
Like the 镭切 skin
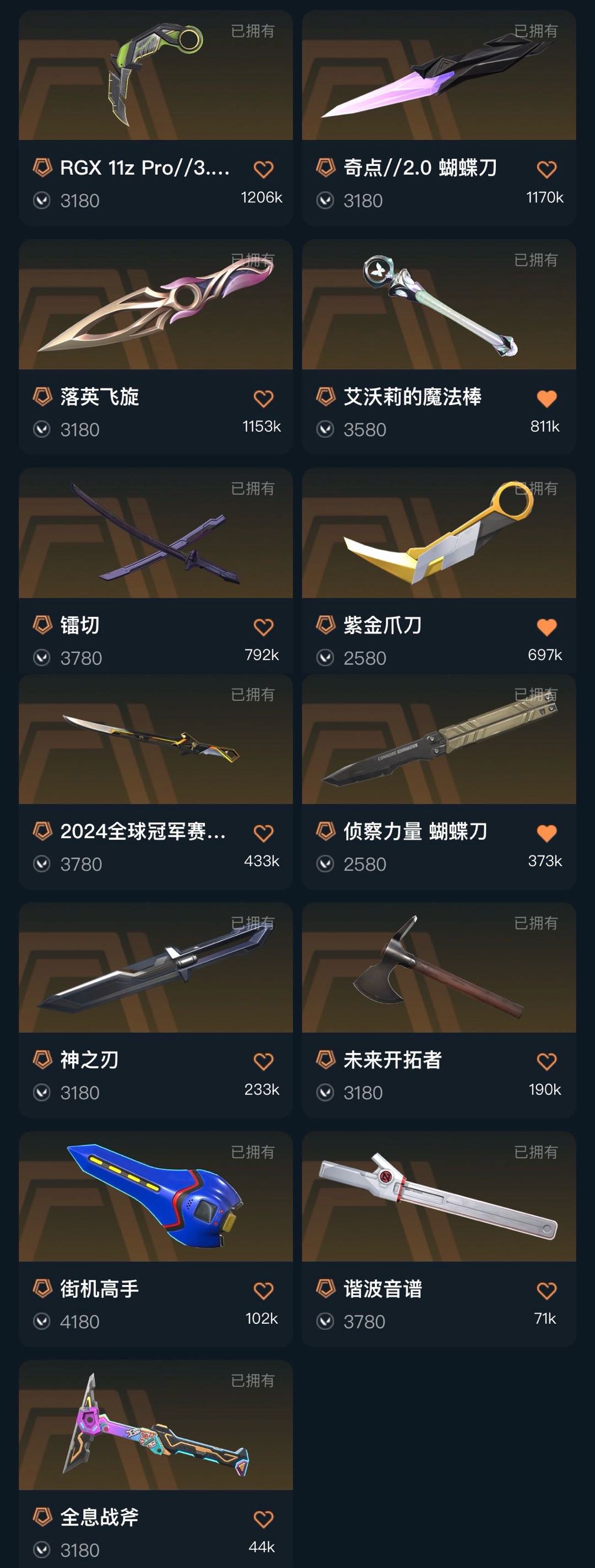pyautogui.click(x=263, y=627)
